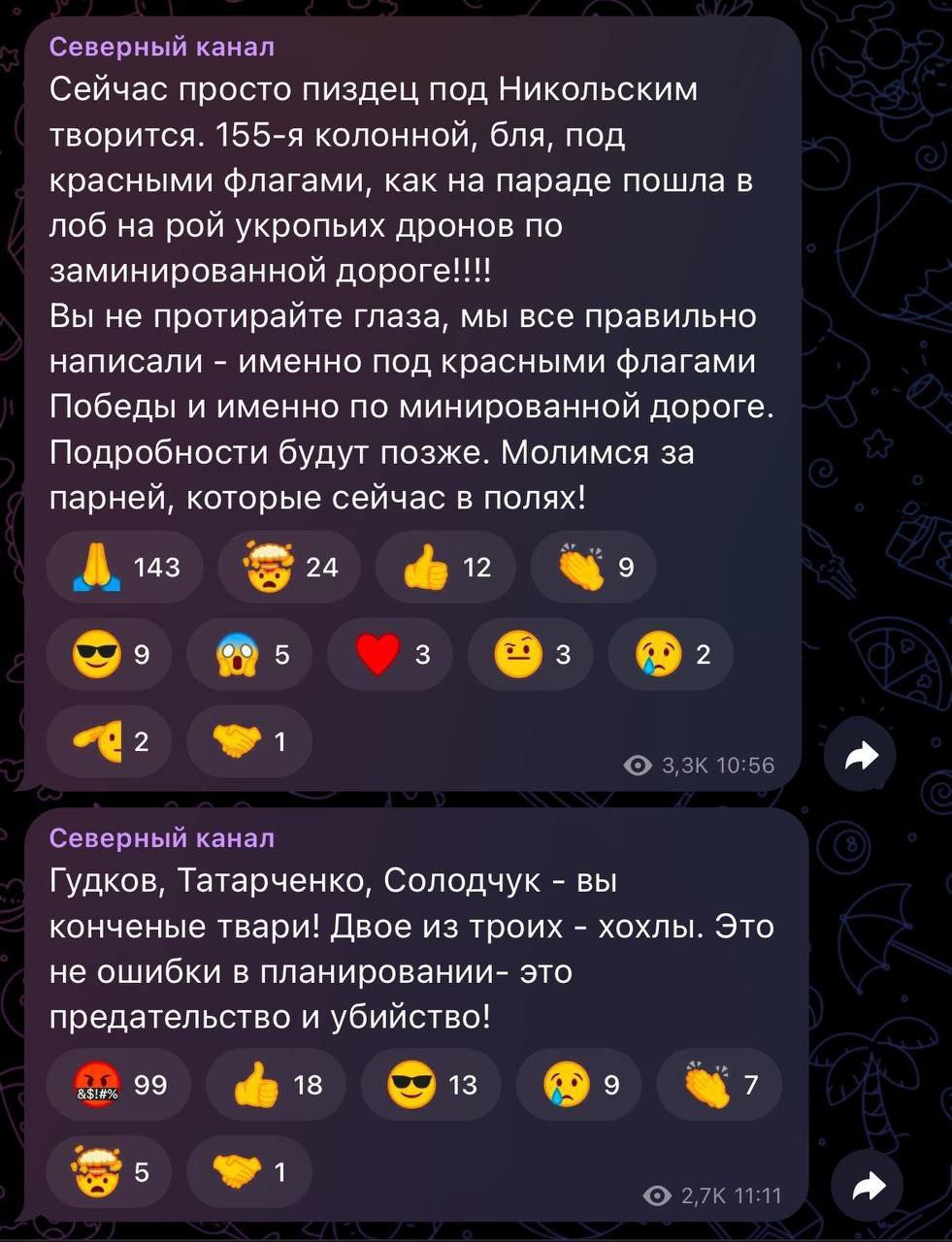Image resolution: width=952 pixels, height=1242 pixels.
Task: Open Северный канал name on the first post
Action: click(x=161, y=47)
